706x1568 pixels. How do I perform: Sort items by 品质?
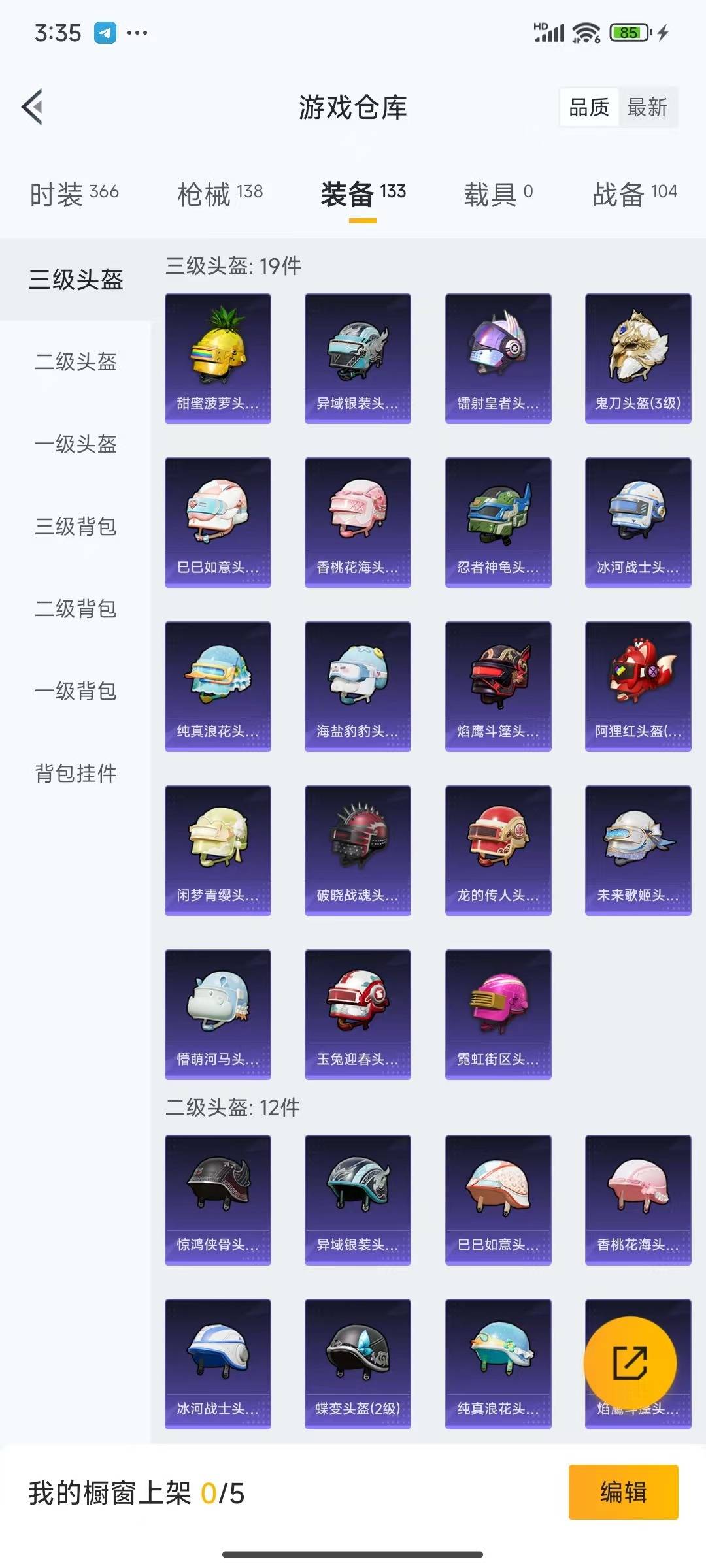tap(589, 107)
